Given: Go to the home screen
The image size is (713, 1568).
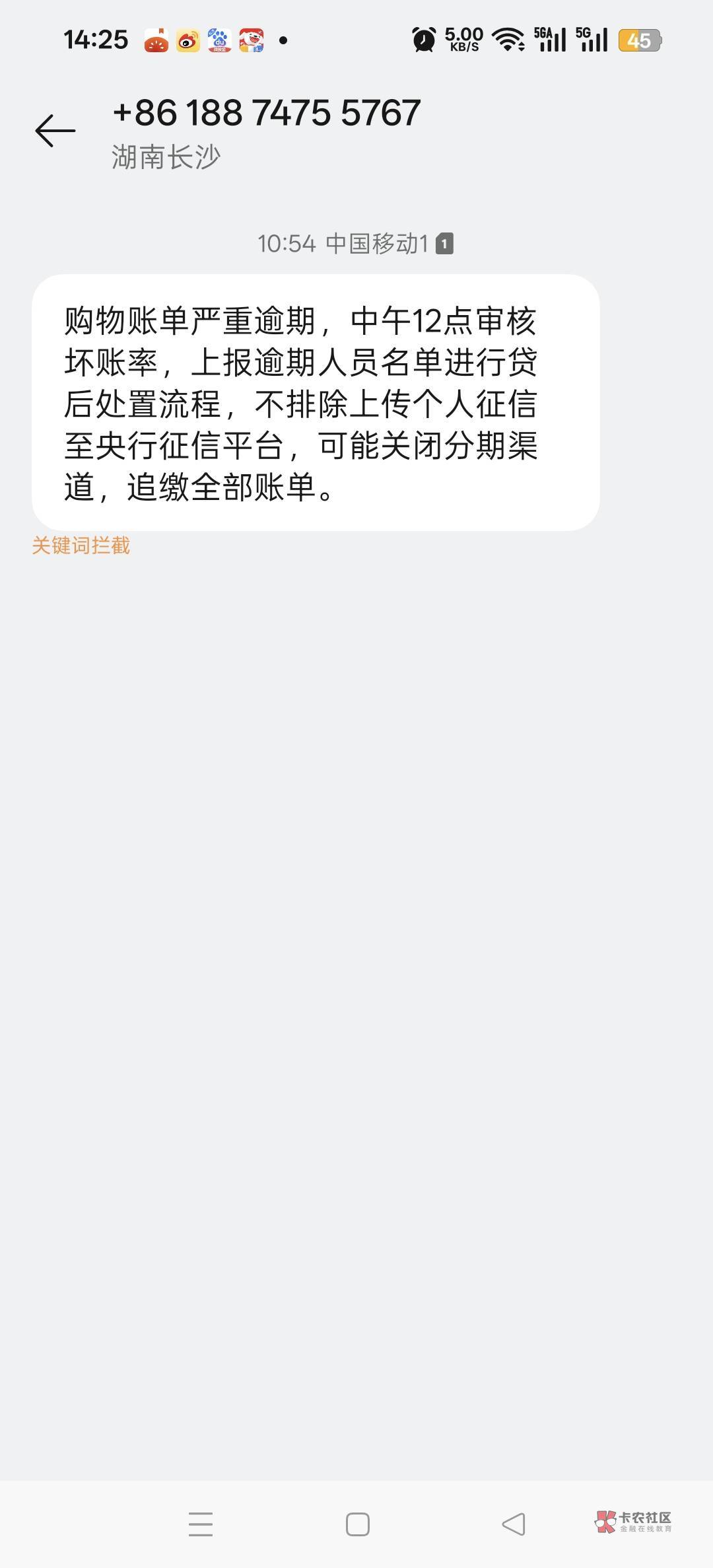Looking at the screenshot, I should click(x=358, y=1524).
